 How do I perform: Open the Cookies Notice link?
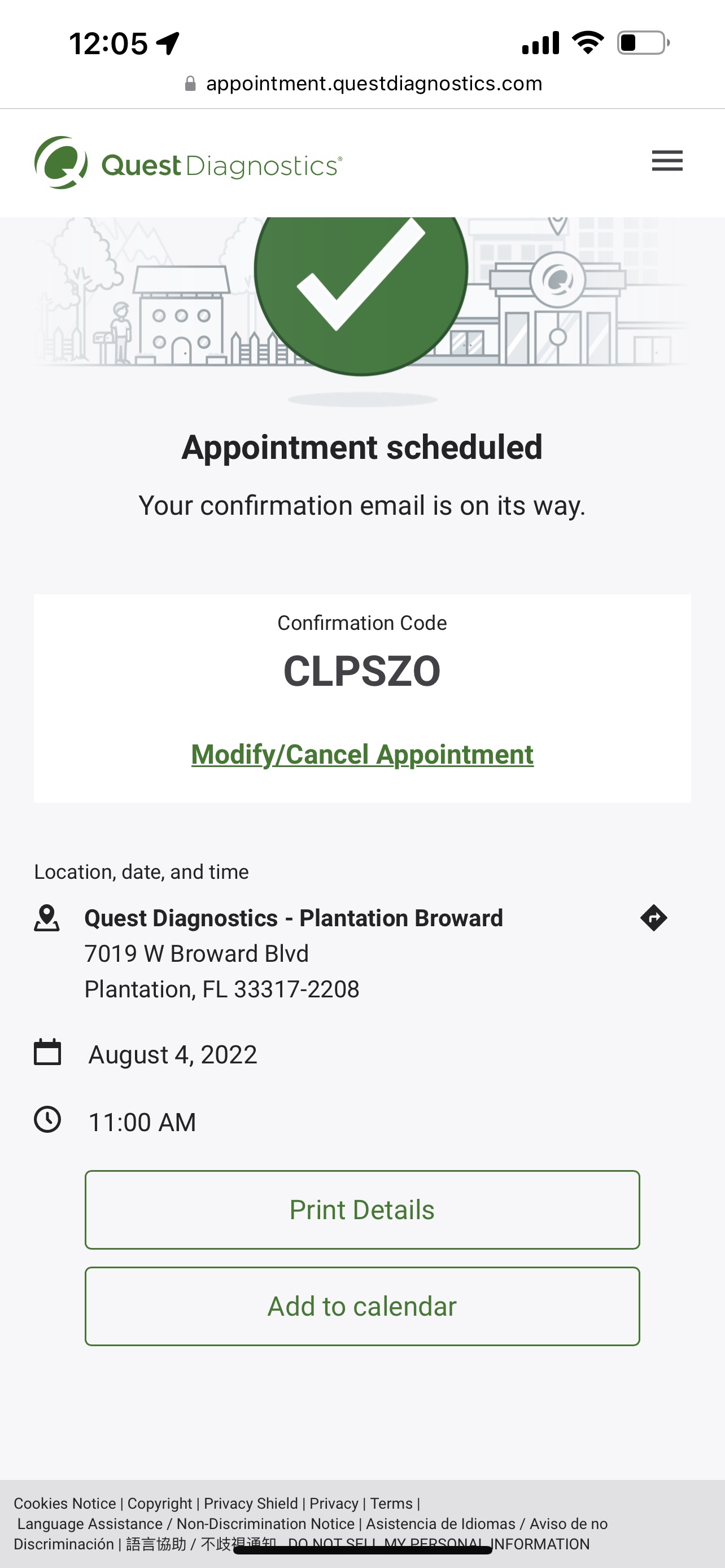[x=63, y=1503]
